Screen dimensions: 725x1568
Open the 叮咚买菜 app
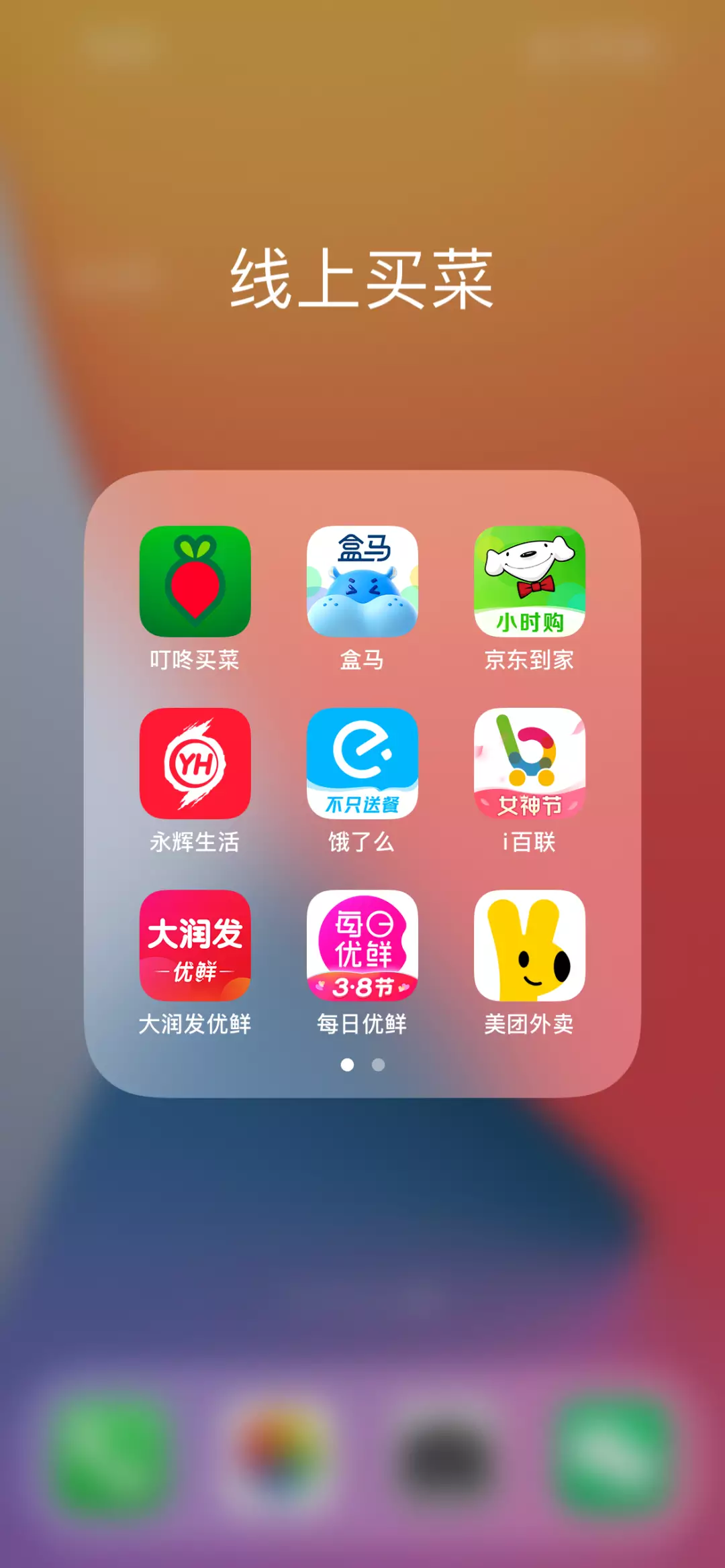[195, 581]
